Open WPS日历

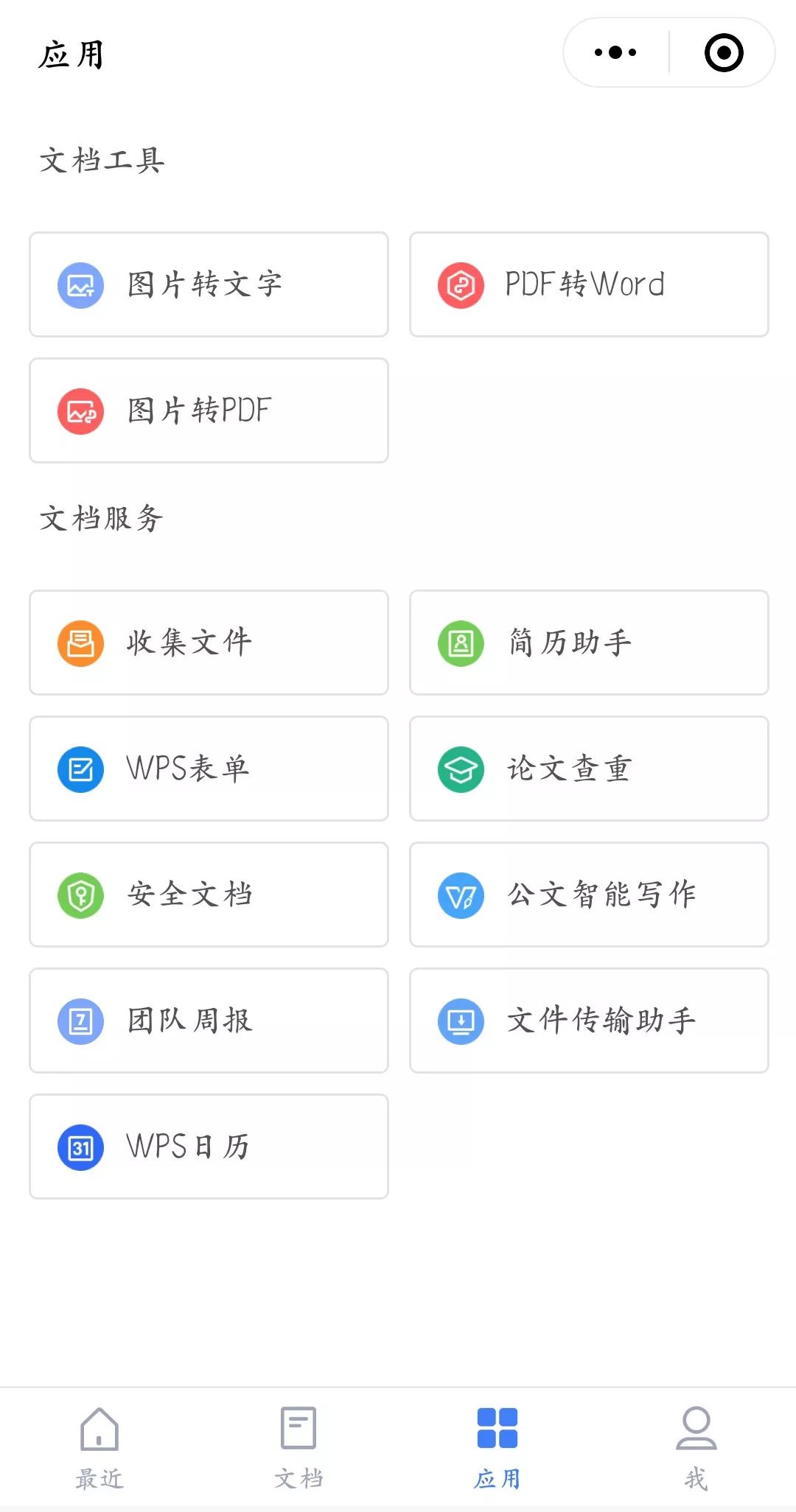[209, 1147]
